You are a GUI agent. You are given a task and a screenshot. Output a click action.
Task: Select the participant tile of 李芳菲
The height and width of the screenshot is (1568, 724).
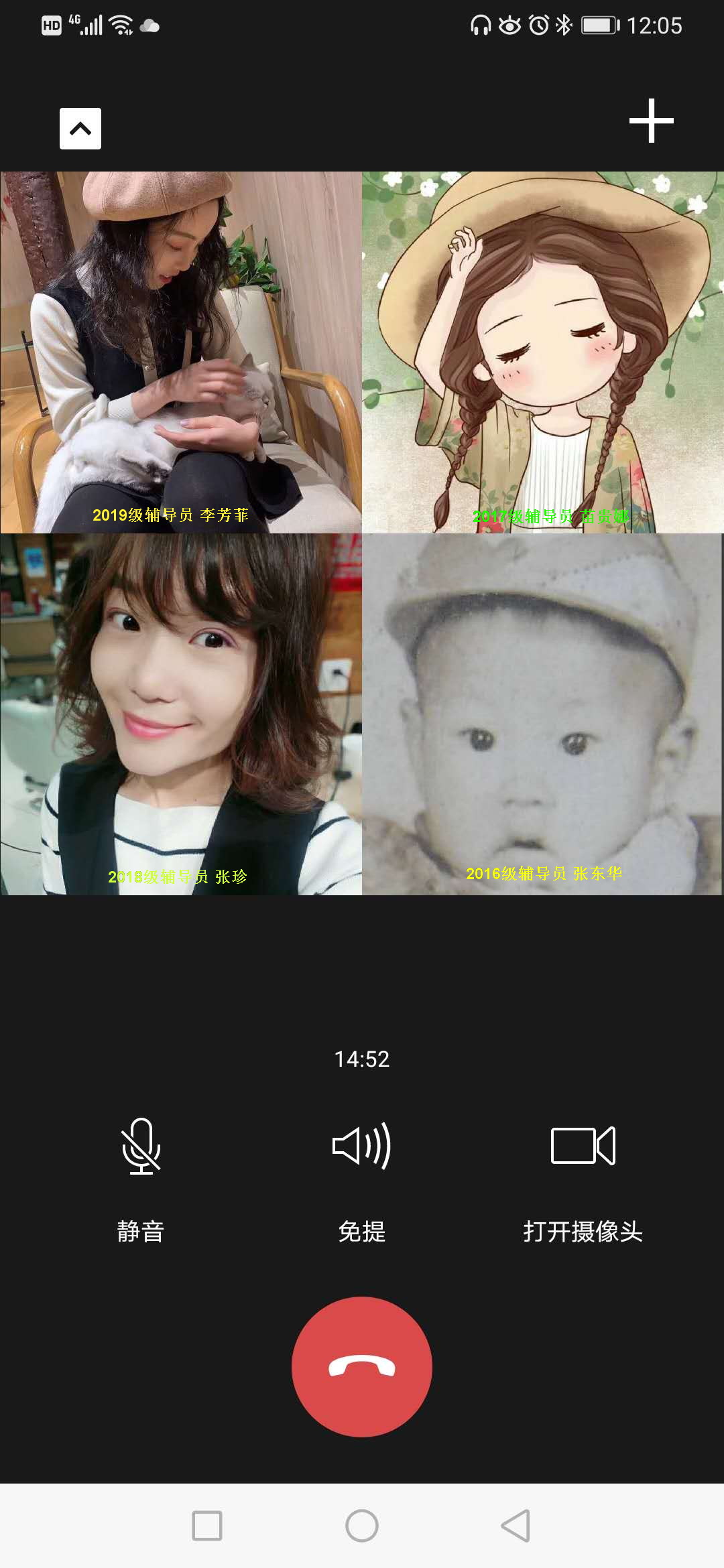tap(181, 352)
